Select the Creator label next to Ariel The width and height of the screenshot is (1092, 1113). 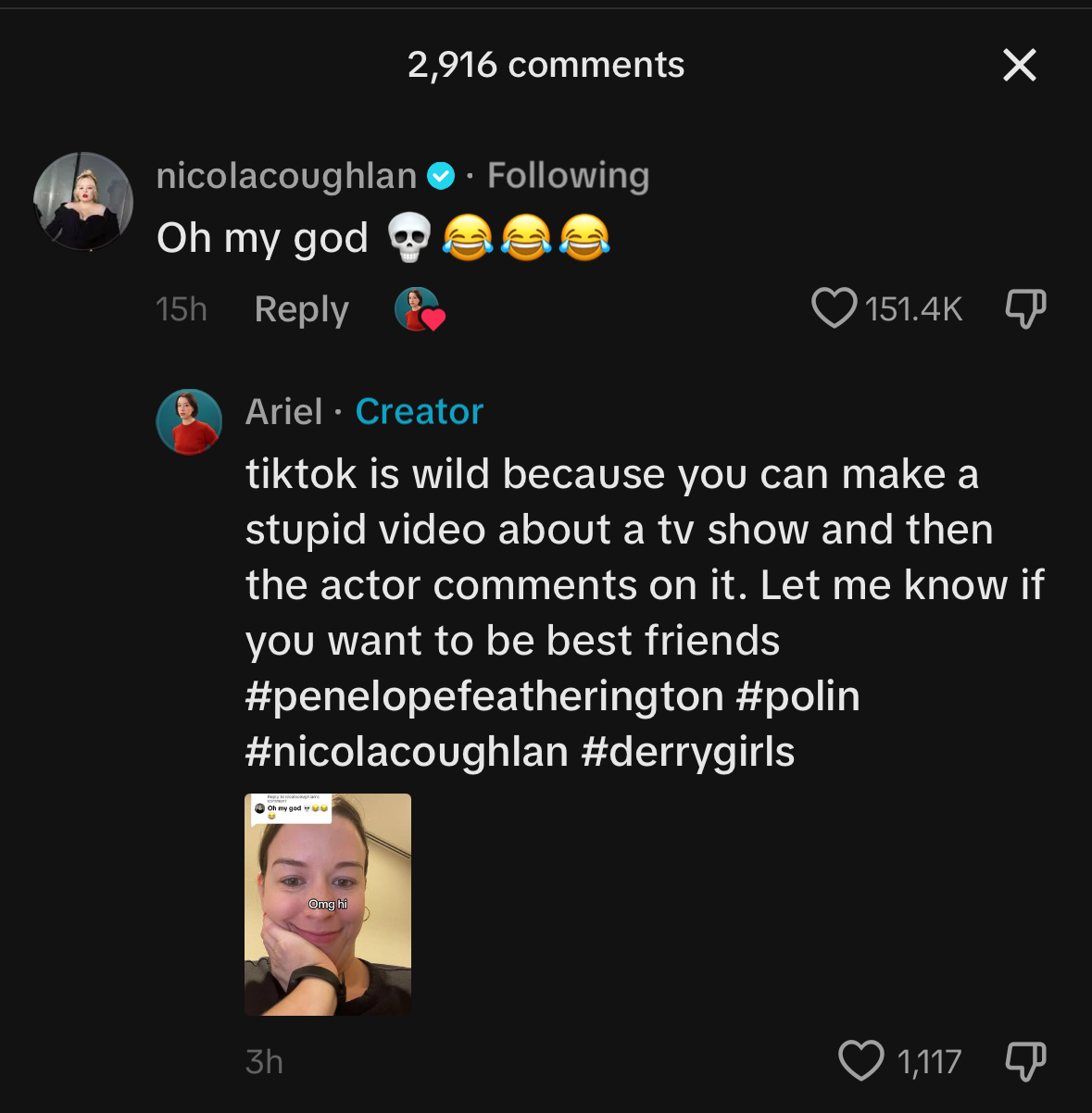pos(419,411)
